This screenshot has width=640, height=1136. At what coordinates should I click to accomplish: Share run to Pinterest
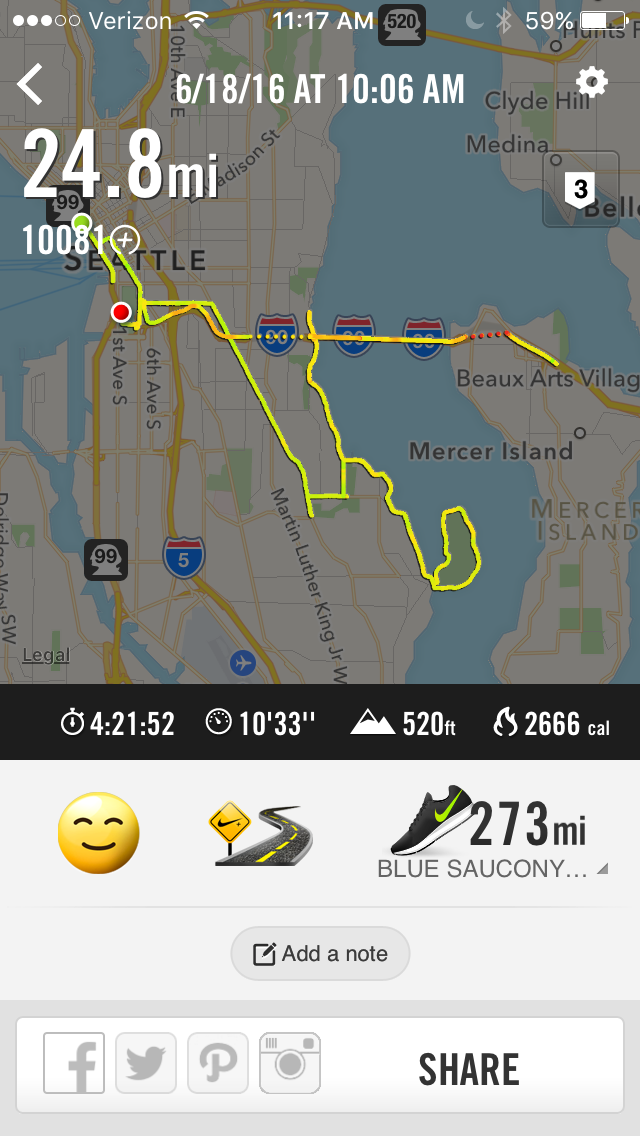[218, 1063]
